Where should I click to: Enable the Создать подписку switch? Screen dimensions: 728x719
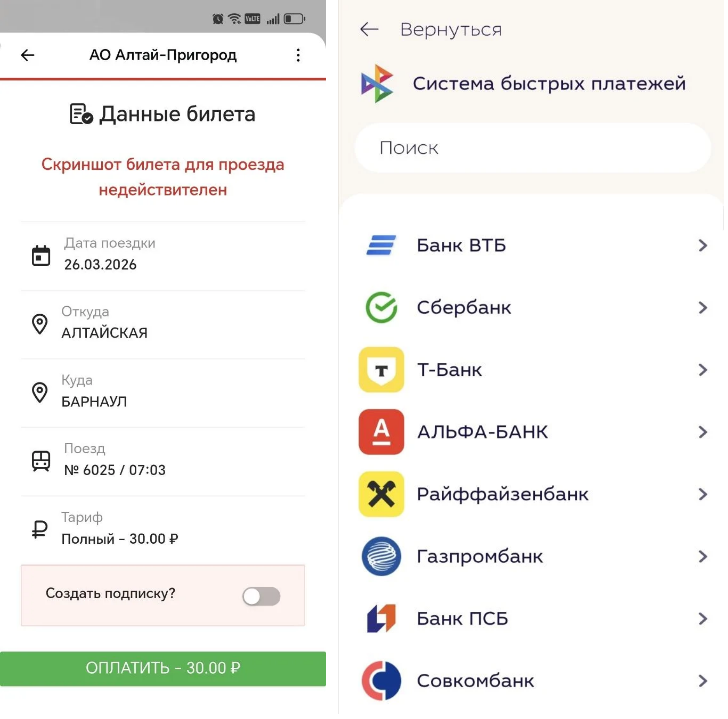[261, 596]
